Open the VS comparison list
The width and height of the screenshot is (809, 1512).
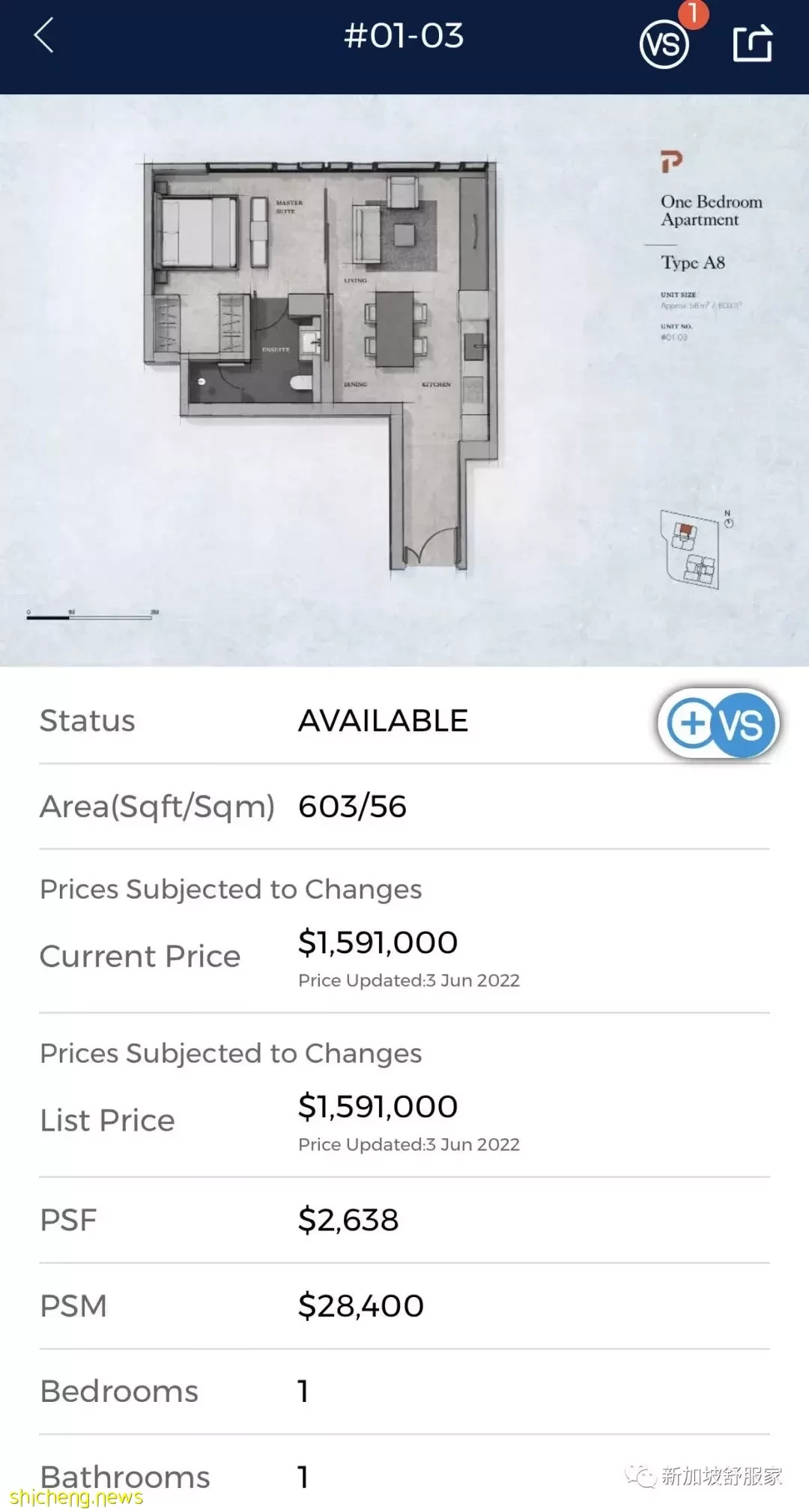(x=664, y=43)
